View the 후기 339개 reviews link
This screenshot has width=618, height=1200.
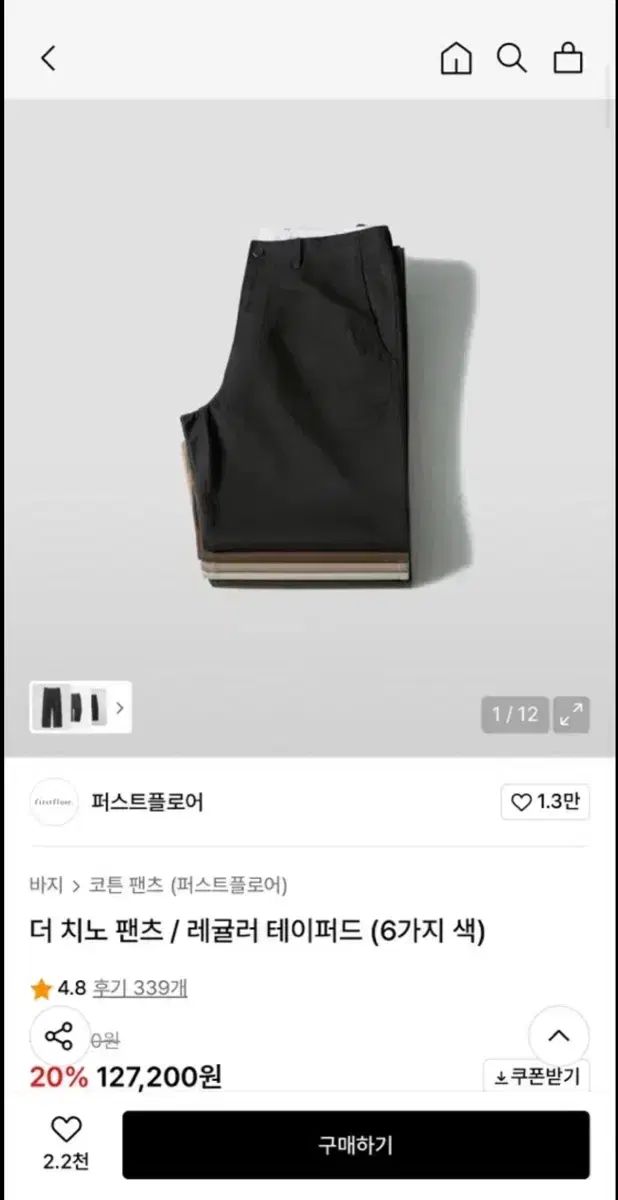140,988
